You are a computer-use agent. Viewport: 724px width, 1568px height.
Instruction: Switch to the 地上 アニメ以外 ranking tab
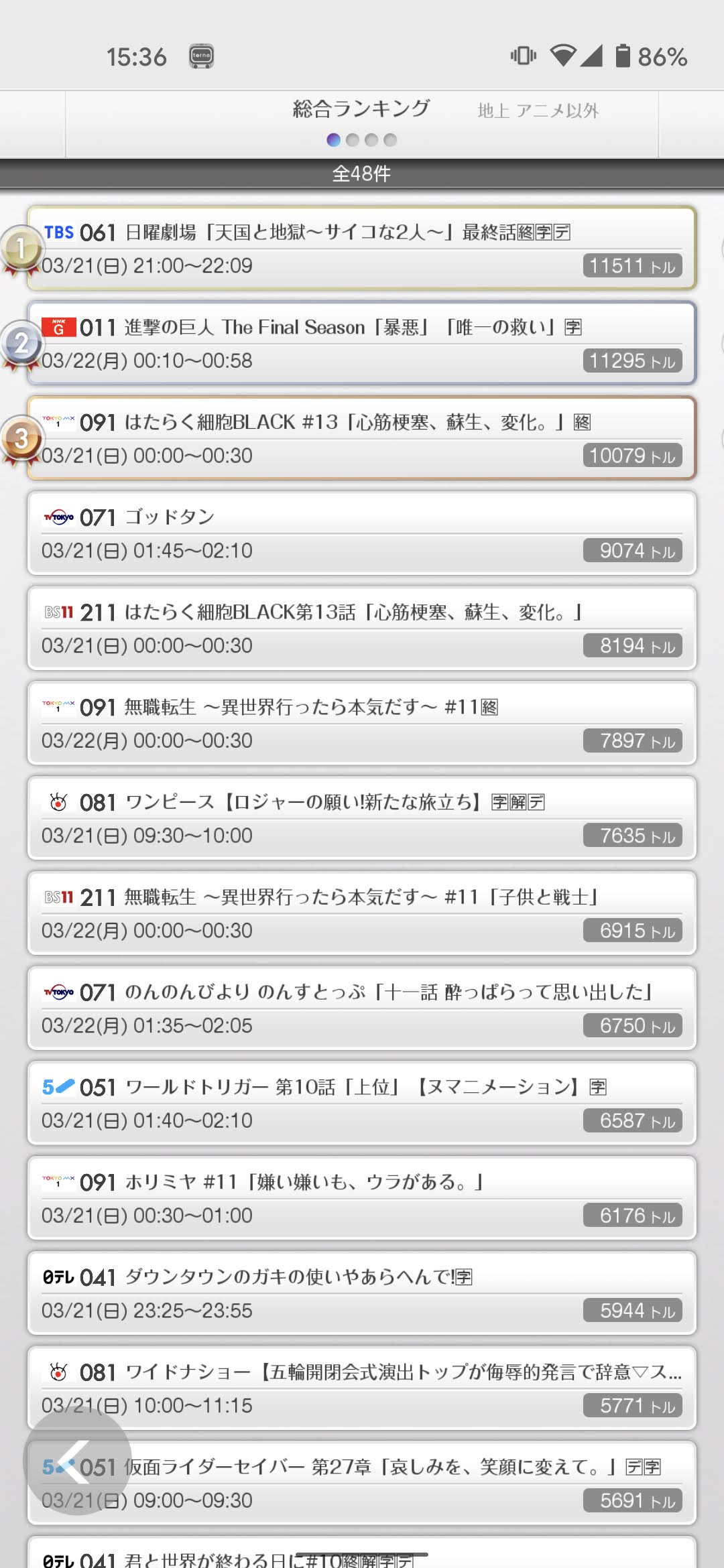538,111
